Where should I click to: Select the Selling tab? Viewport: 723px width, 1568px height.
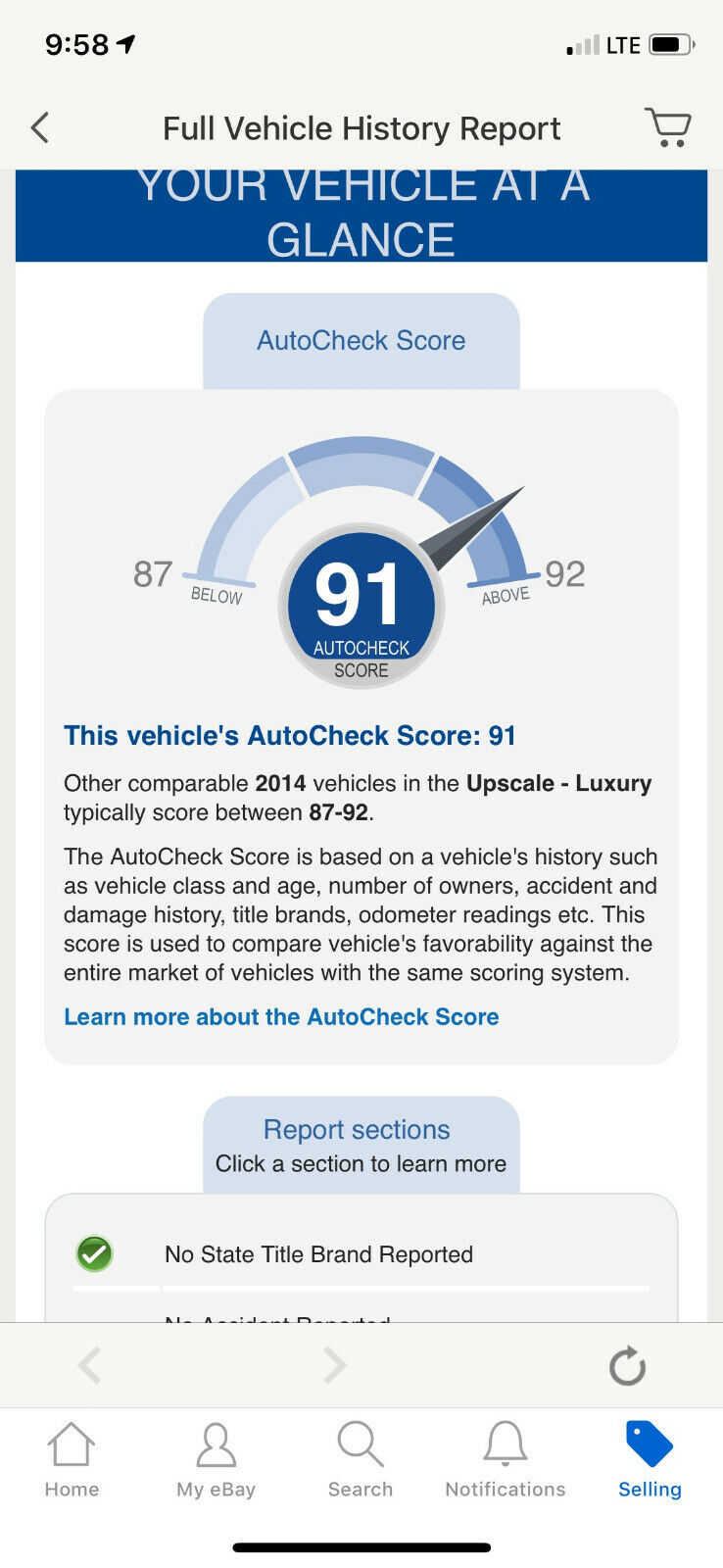650,1460
